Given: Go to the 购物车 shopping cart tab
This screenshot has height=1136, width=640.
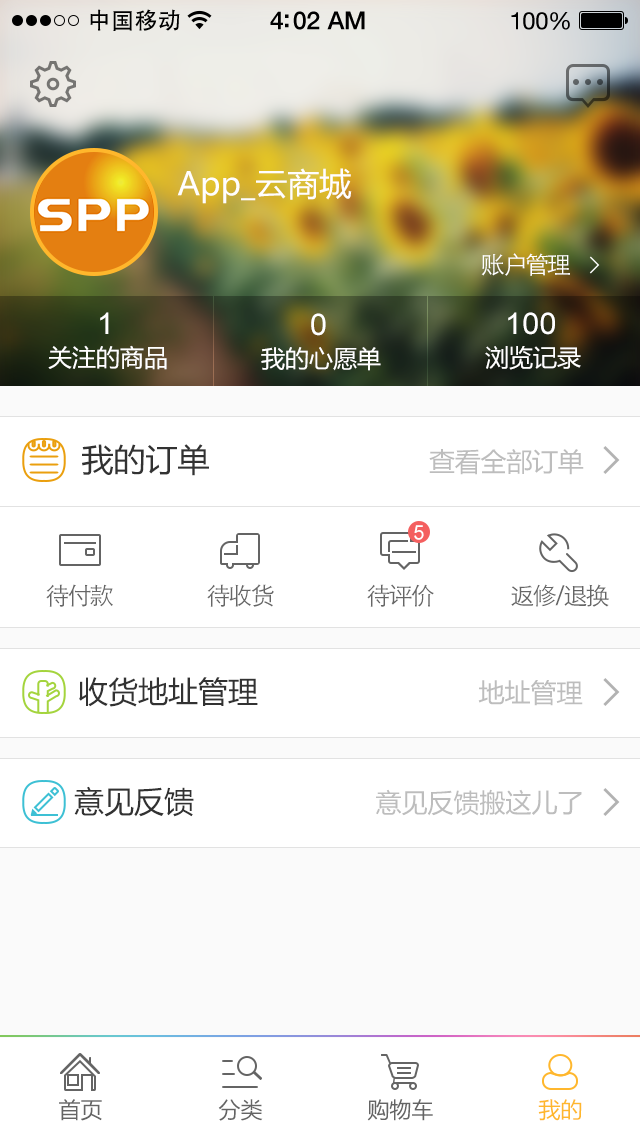Looking at the screenshot, I should tap(400, 1087).
